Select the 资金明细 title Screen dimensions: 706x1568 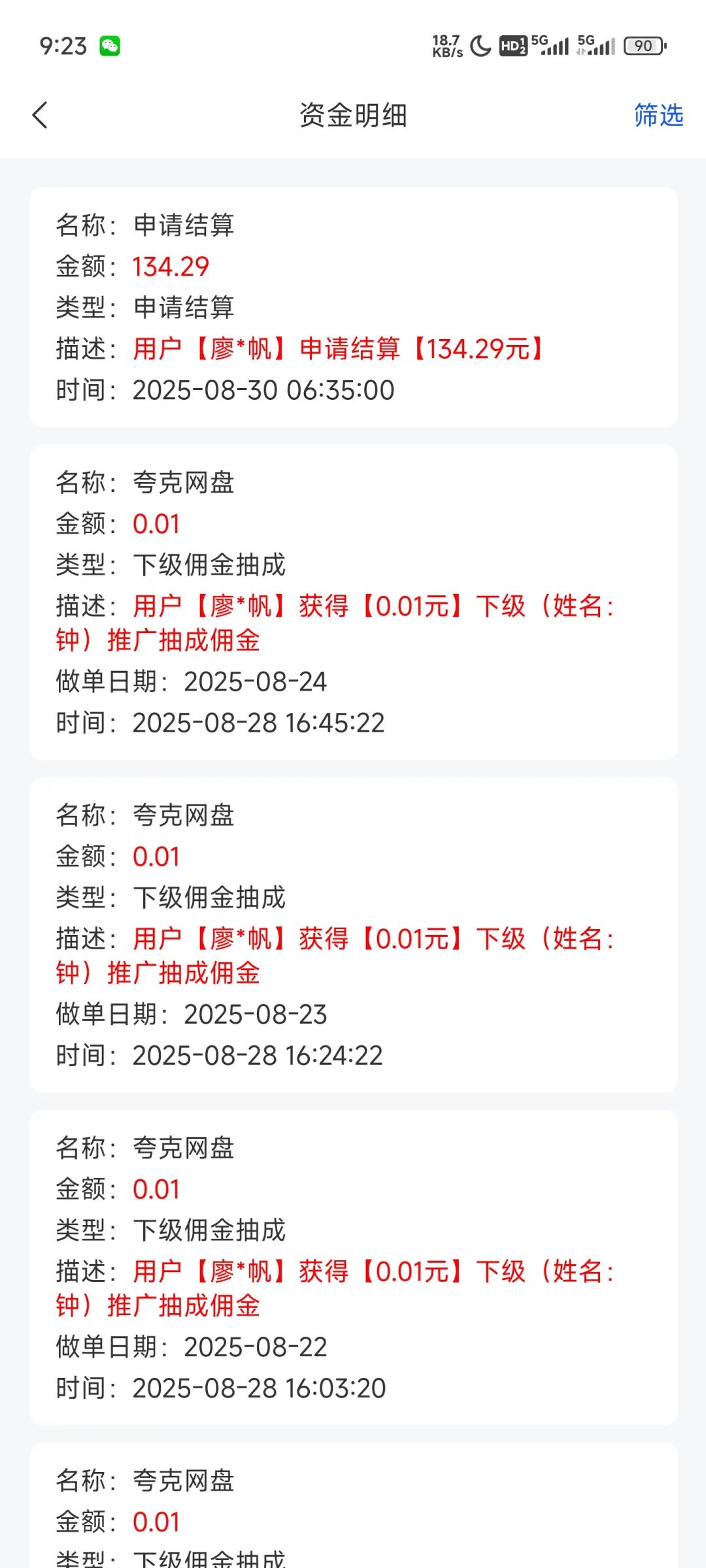353,116
